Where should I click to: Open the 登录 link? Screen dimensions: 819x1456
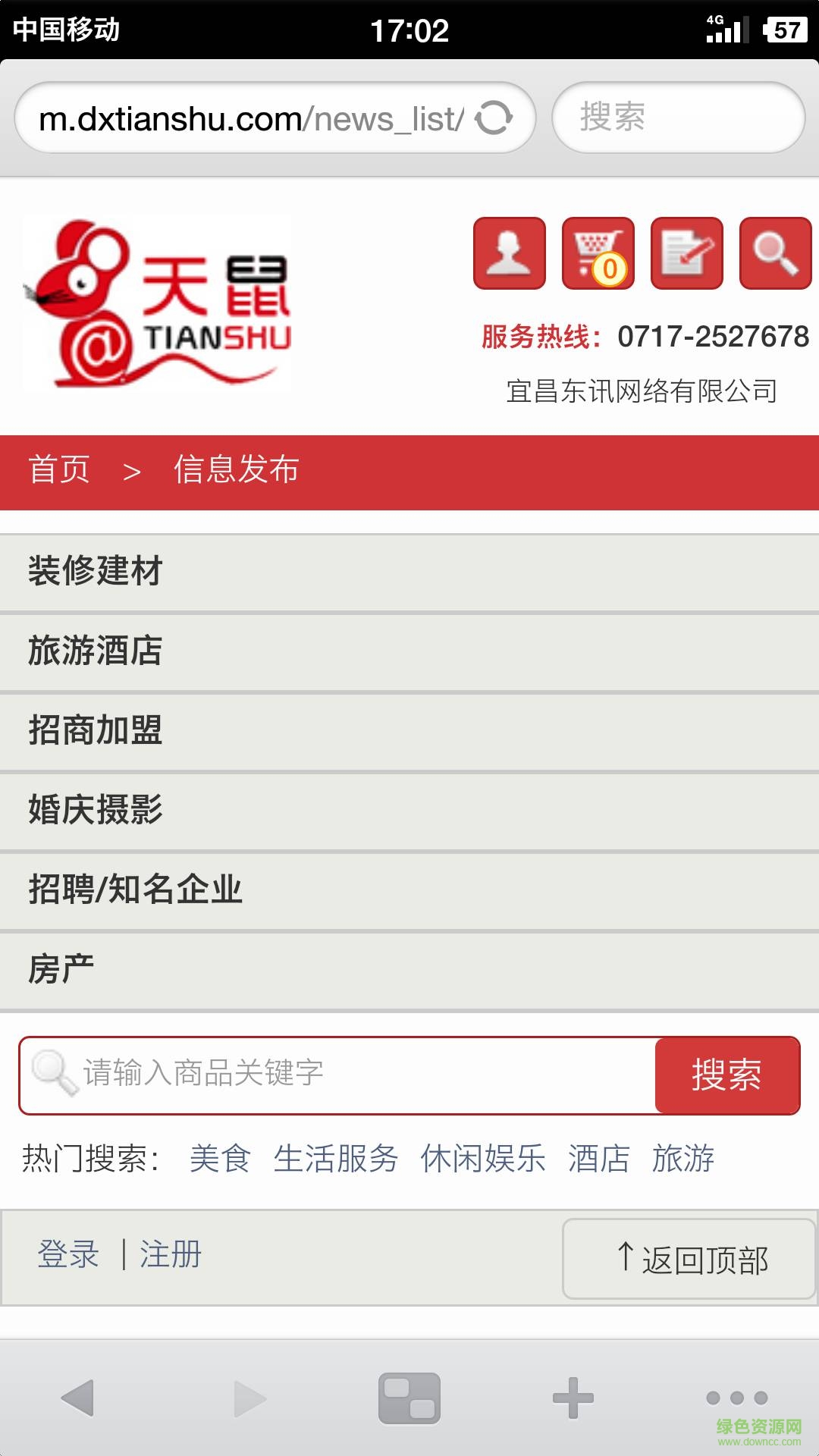click(68, 1254)
